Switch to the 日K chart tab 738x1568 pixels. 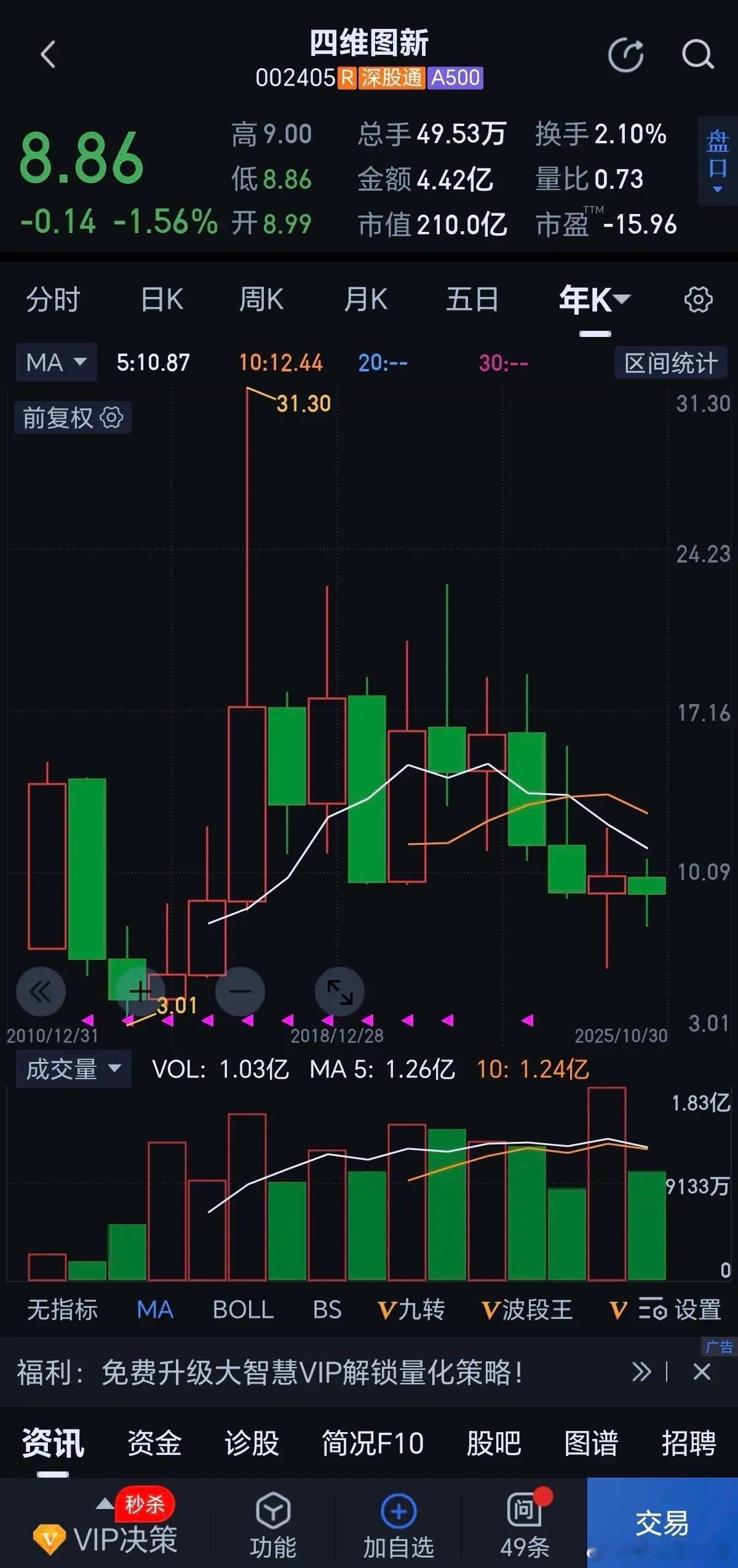162,300
